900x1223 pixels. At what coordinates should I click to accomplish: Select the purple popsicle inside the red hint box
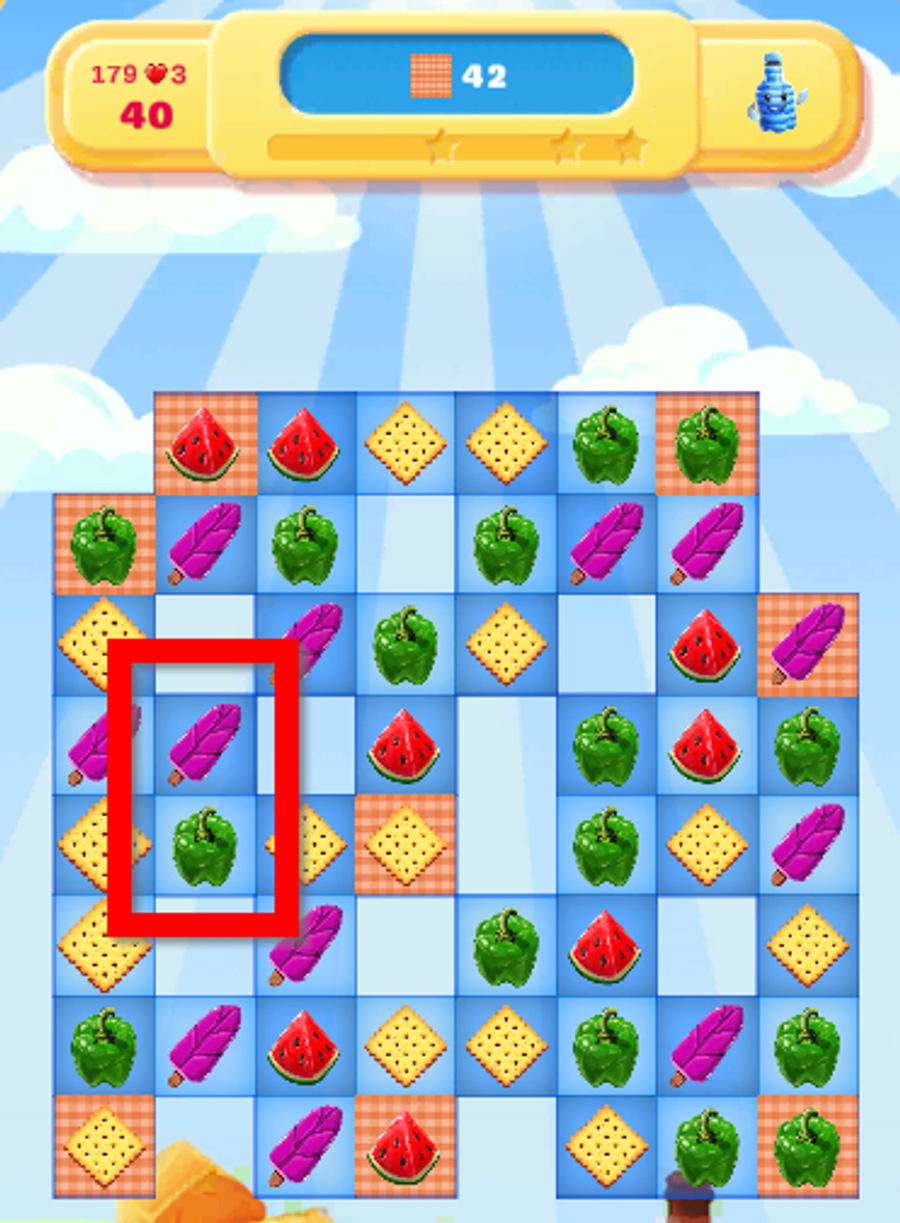tap(205, 742)
